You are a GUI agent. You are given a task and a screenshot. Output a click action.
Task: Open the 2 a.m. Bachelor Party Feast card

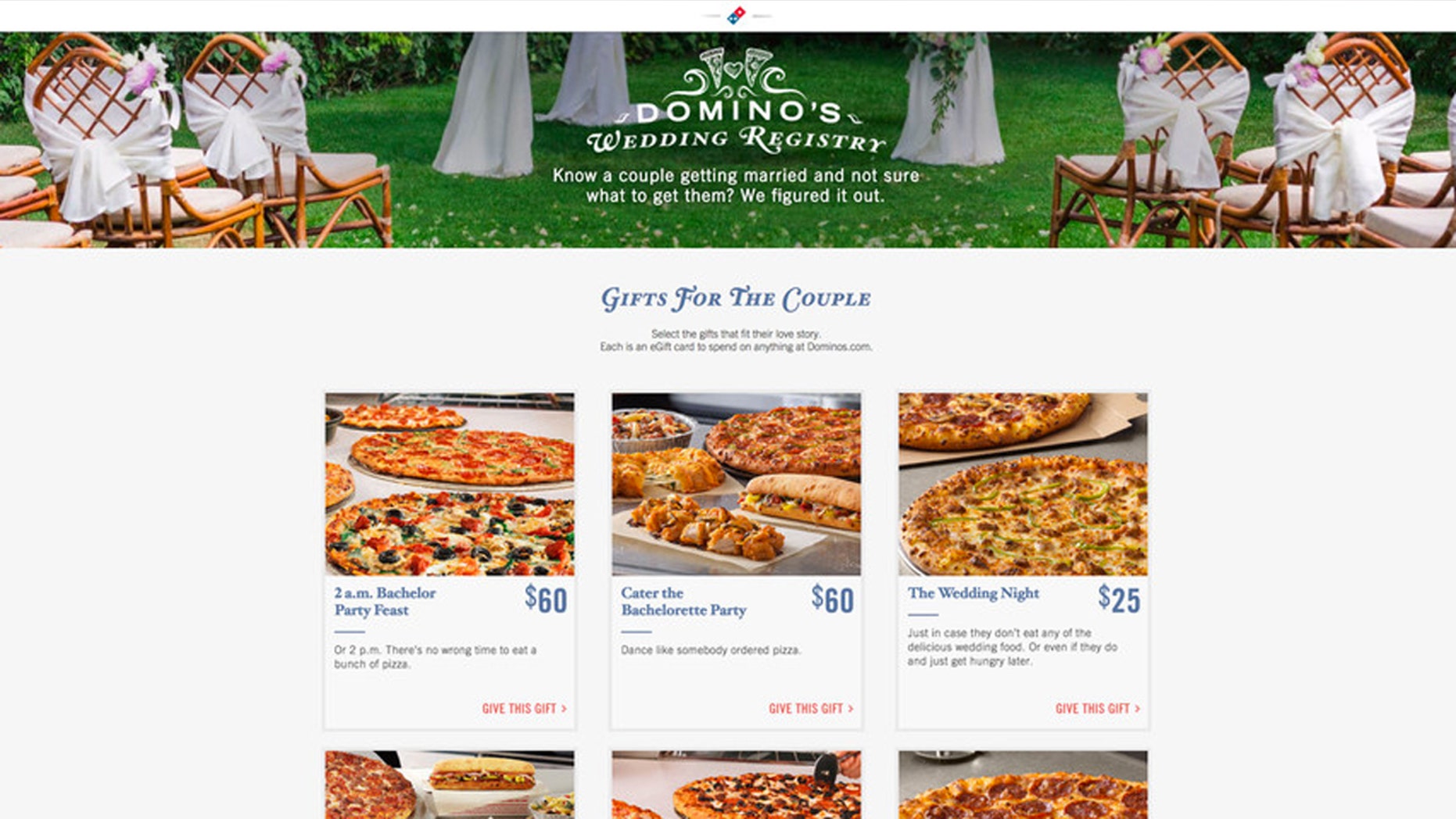coord(450,485)
